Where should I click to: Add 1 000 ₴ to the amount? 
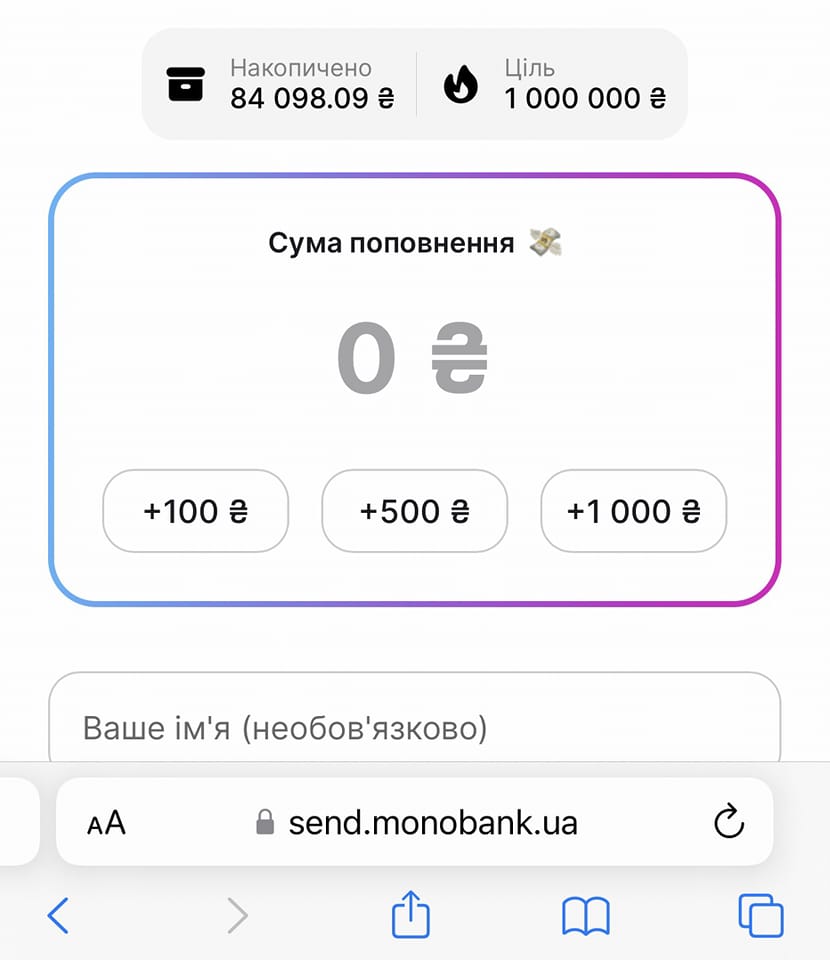(x=633, y=511)
